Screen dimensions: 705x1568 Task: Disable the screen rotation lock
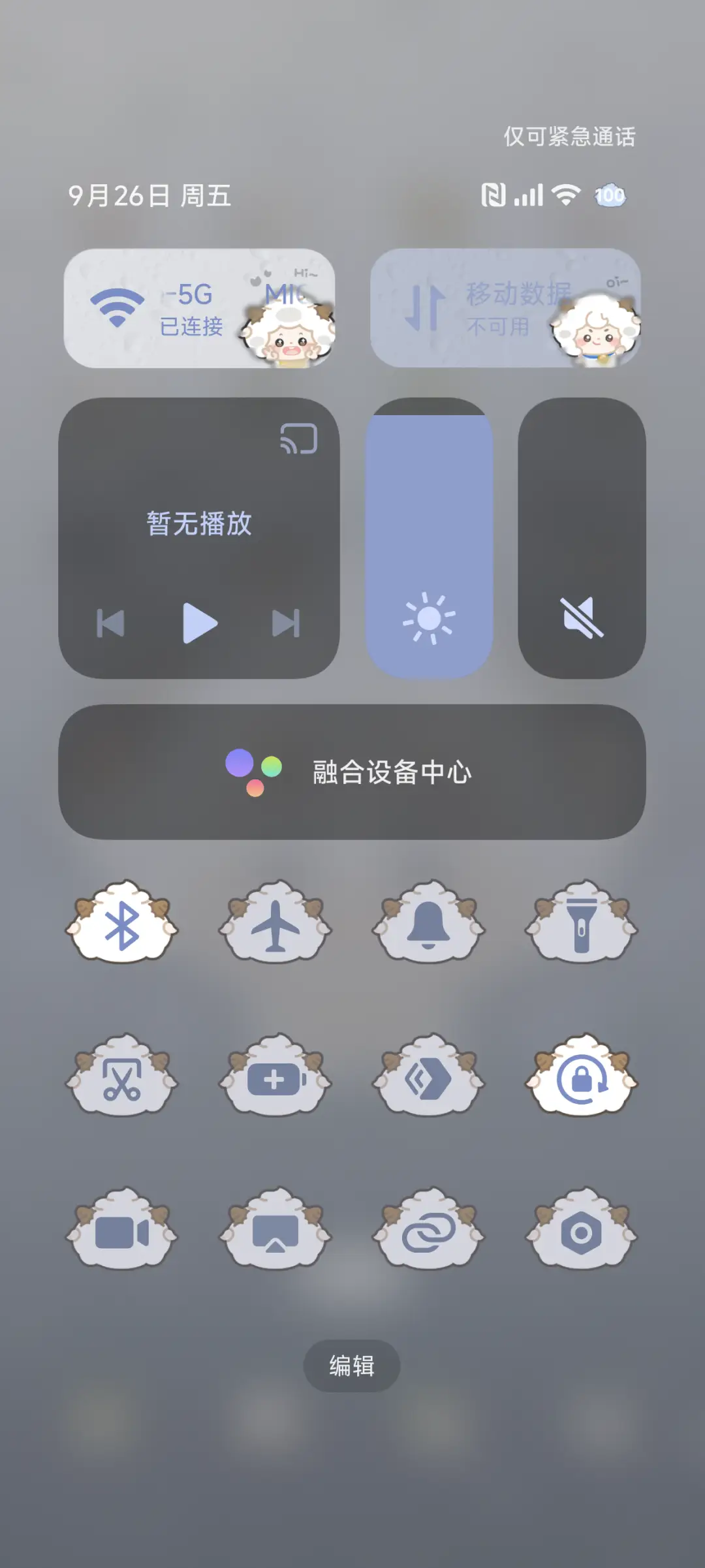click(x=582, y=1077)
